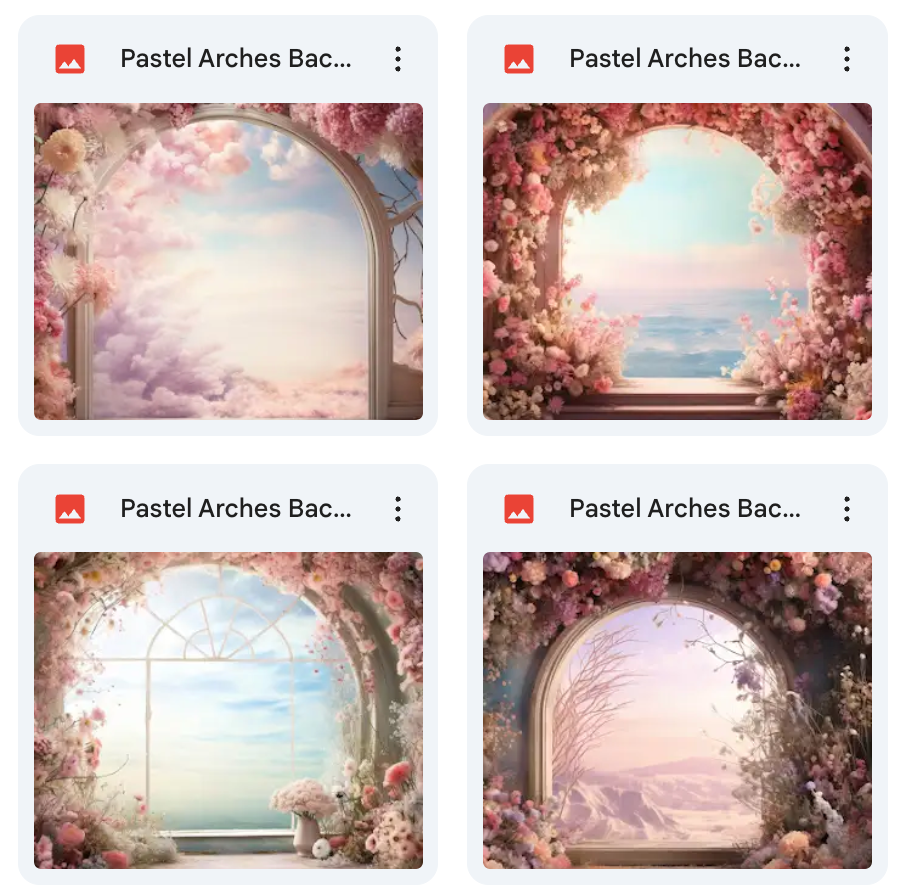Open more options for the pink mountains file
Image resolution: width=906 pixels, height=892 pixels.
click(847, 509)
